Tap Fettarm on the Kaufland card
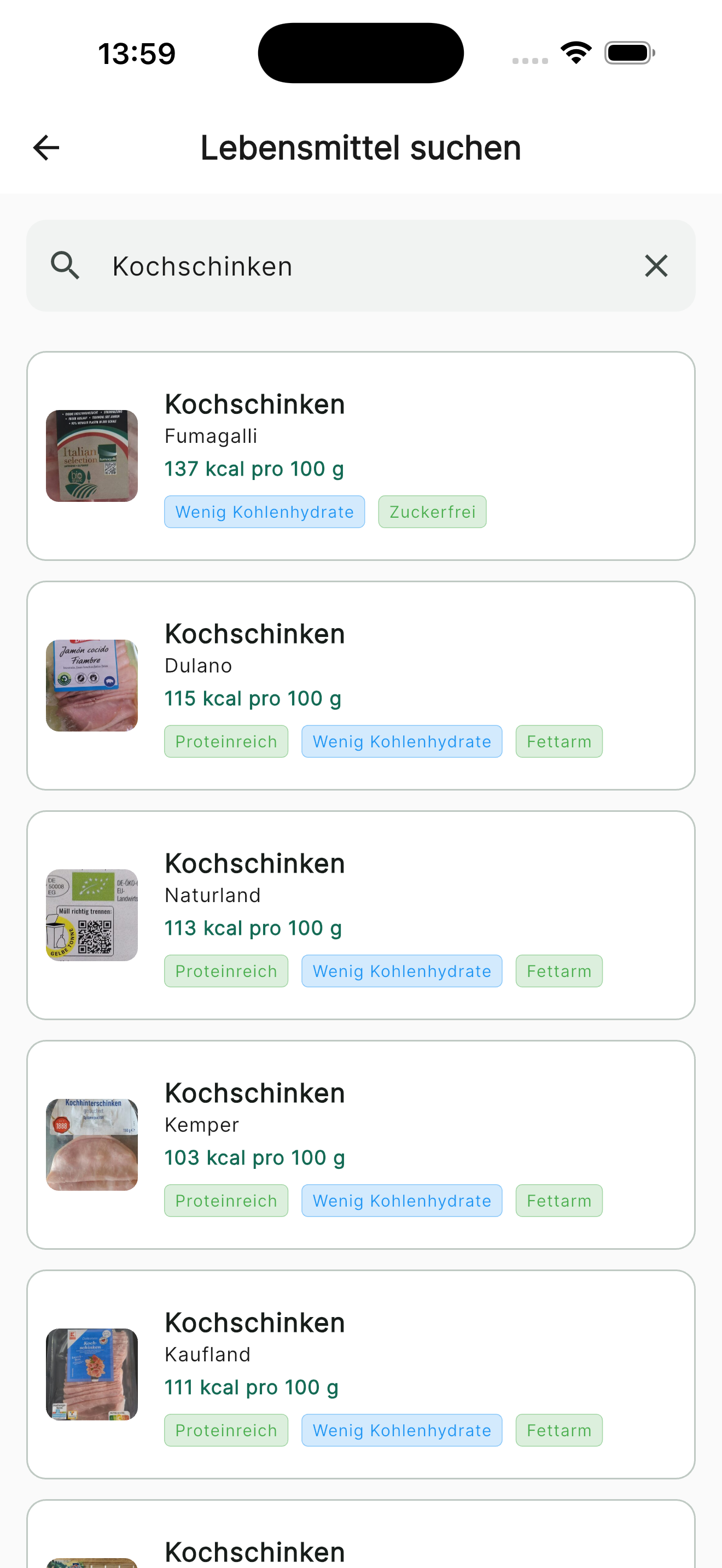 pos(558,1430)
